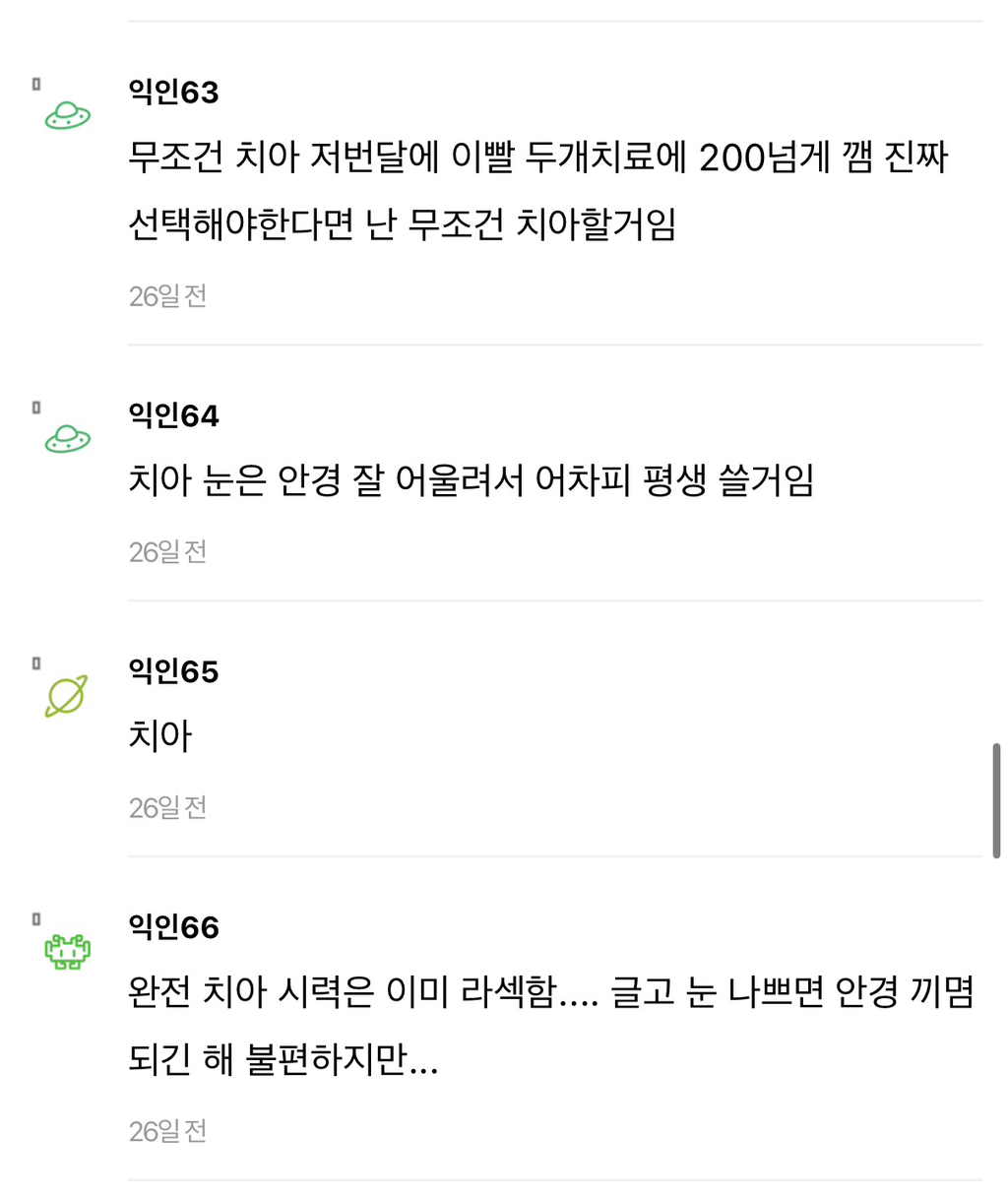Select the nickname 익인65
Viewport: 1008px width, 1198px height.
[173, 671]
